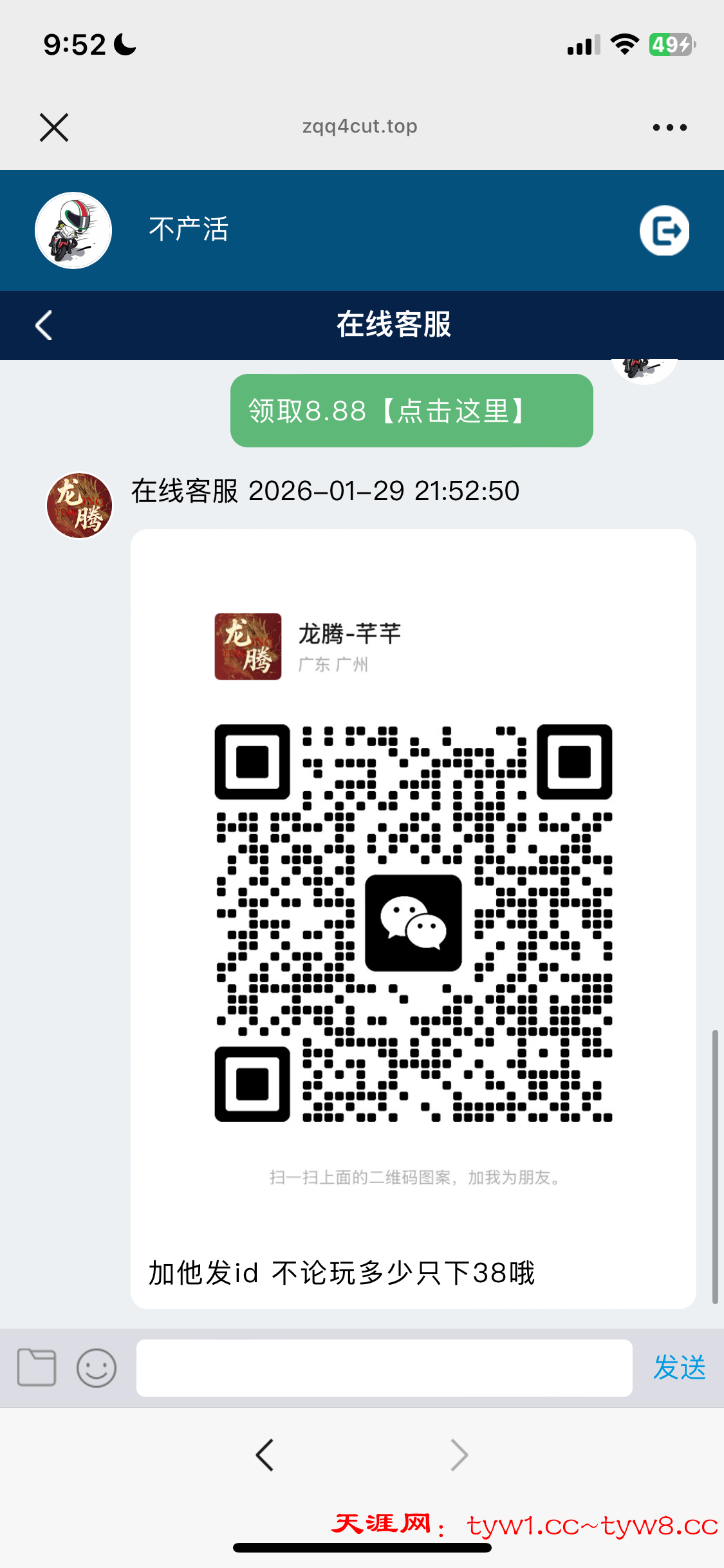Screen dimensions: 724x1568
Task: Tap the logout icon in the header
Action: [x=664, y=230]
